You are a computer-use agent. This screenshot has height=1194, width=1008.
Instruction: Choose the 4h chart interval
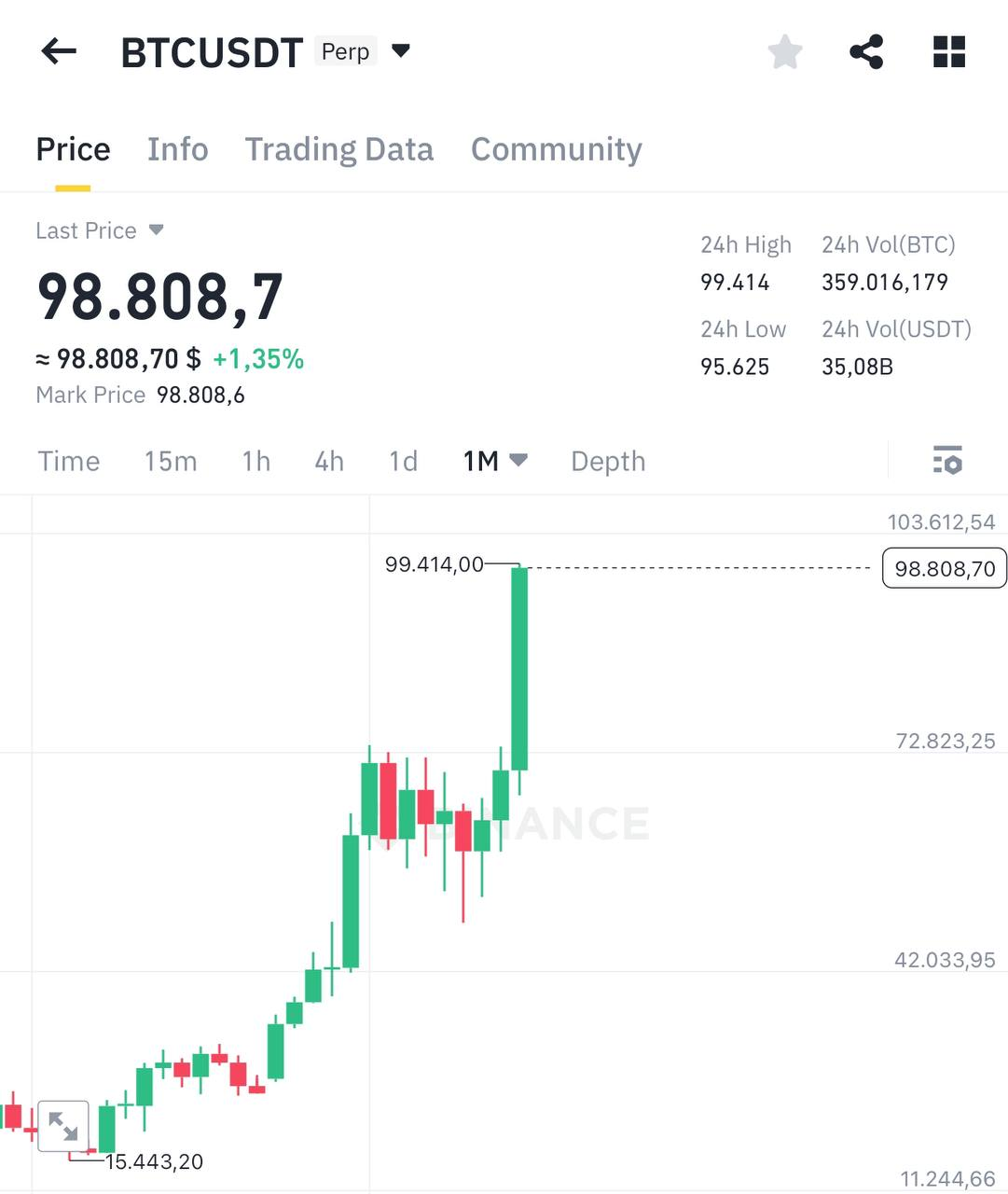[329, 461]
